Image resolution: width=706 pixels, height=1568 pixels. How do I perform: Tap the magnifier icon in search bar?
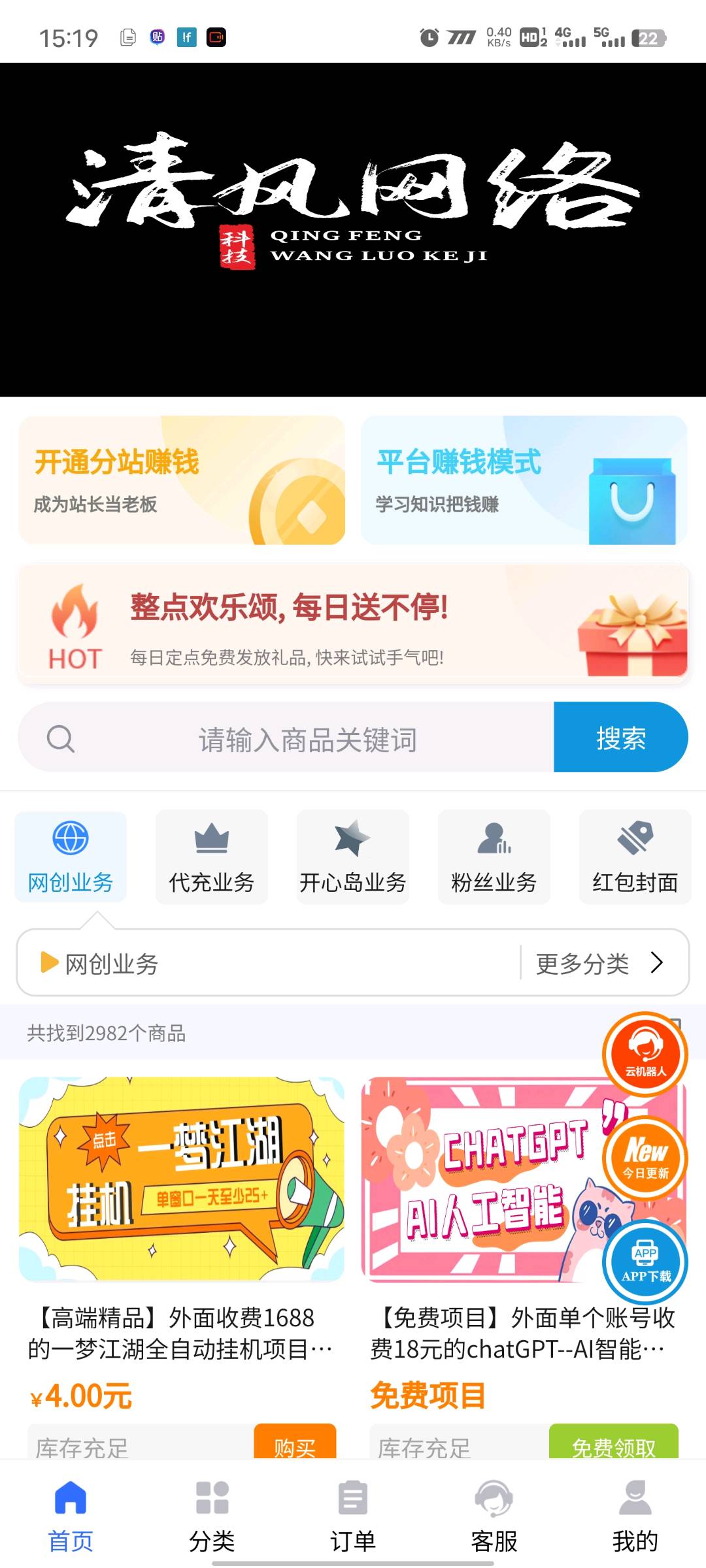tap(59, 738)
